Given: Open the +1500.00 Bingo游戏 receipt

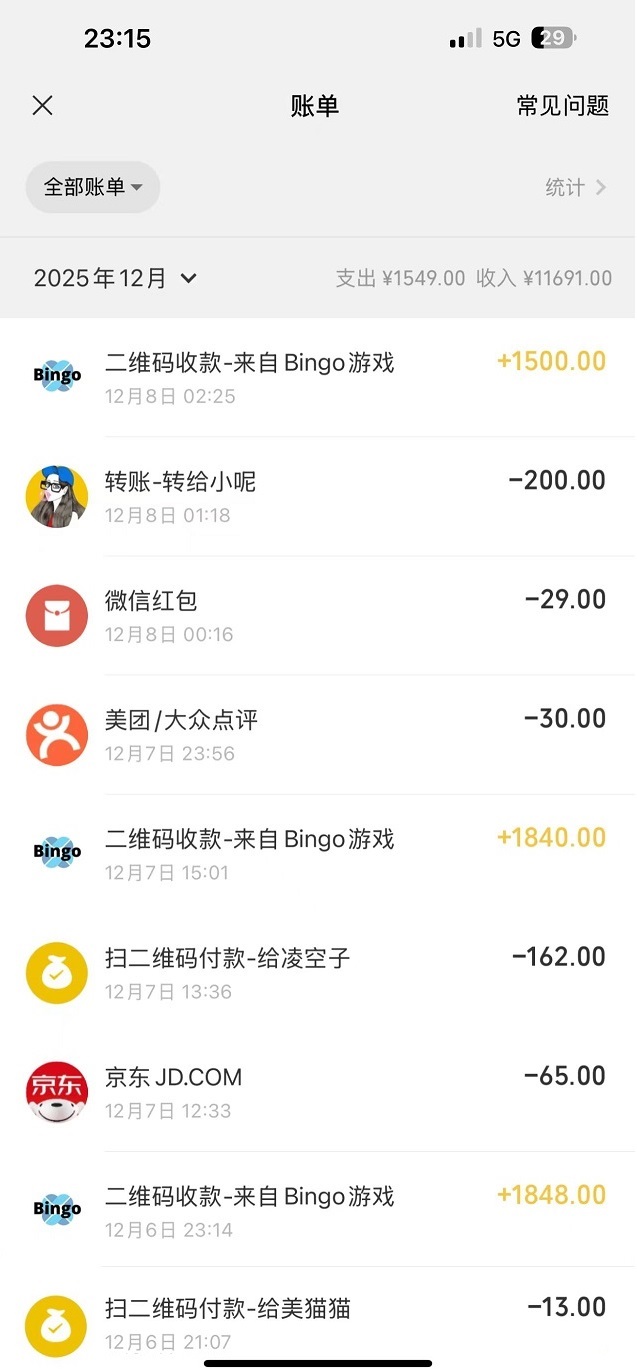Looking at the screenshot, I should click(318, 377).
